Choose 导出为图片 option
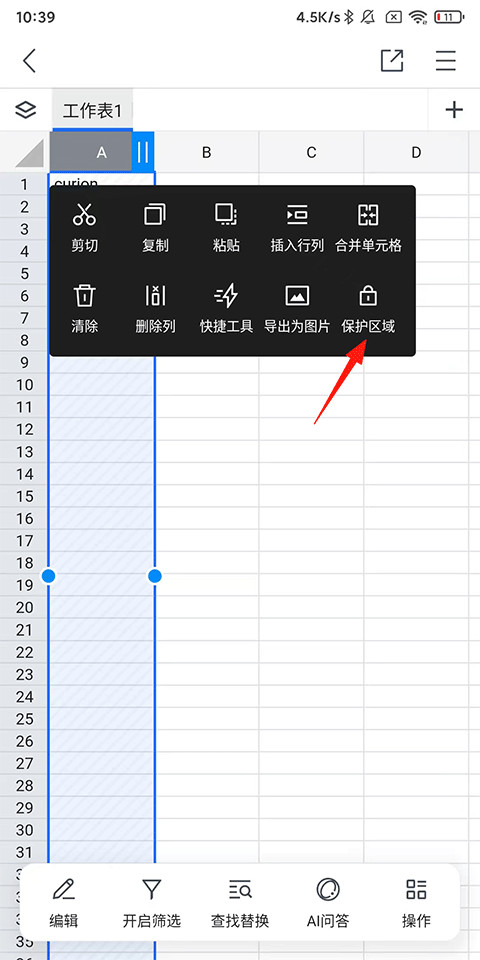The width and height of the screenshot is (480, 960). [297, 309]
